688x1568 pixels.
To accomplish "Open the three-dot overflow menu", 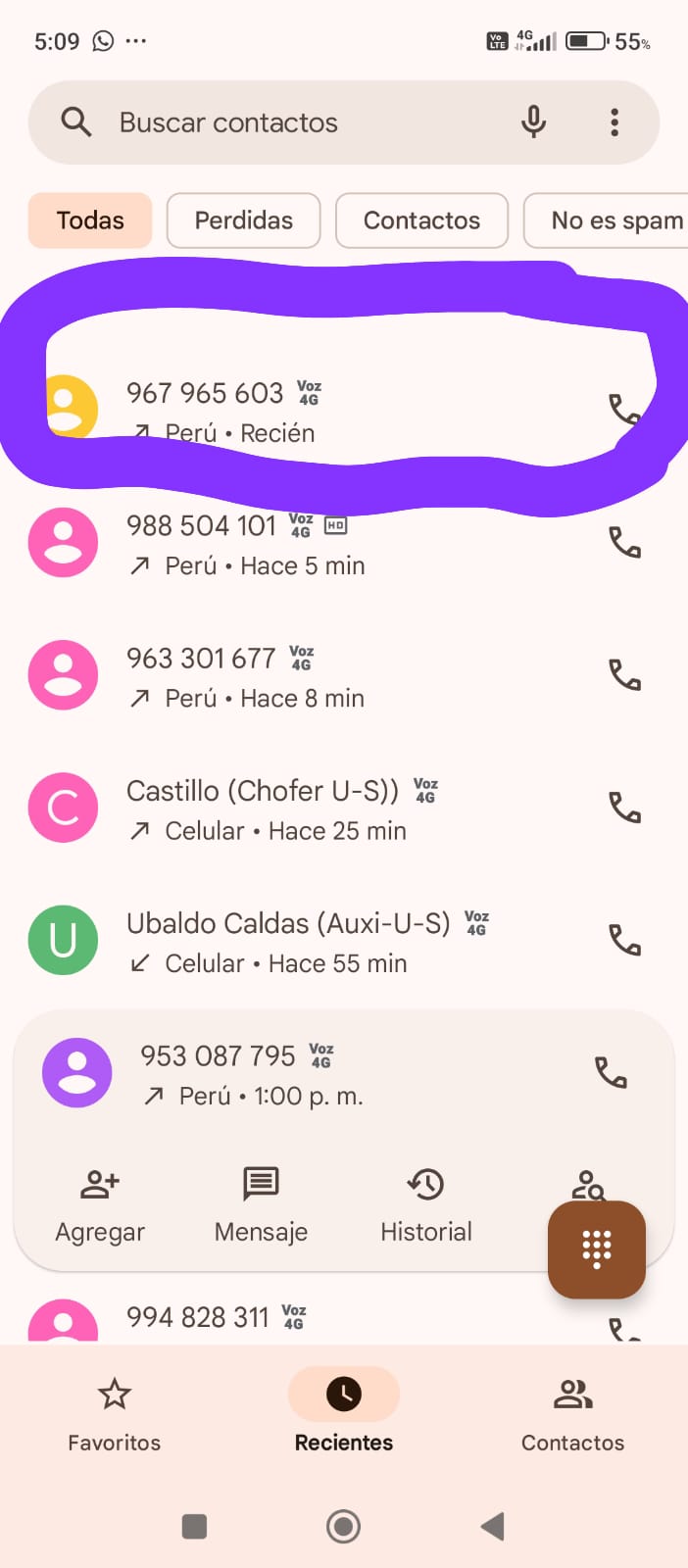I will tap(614, 122).
